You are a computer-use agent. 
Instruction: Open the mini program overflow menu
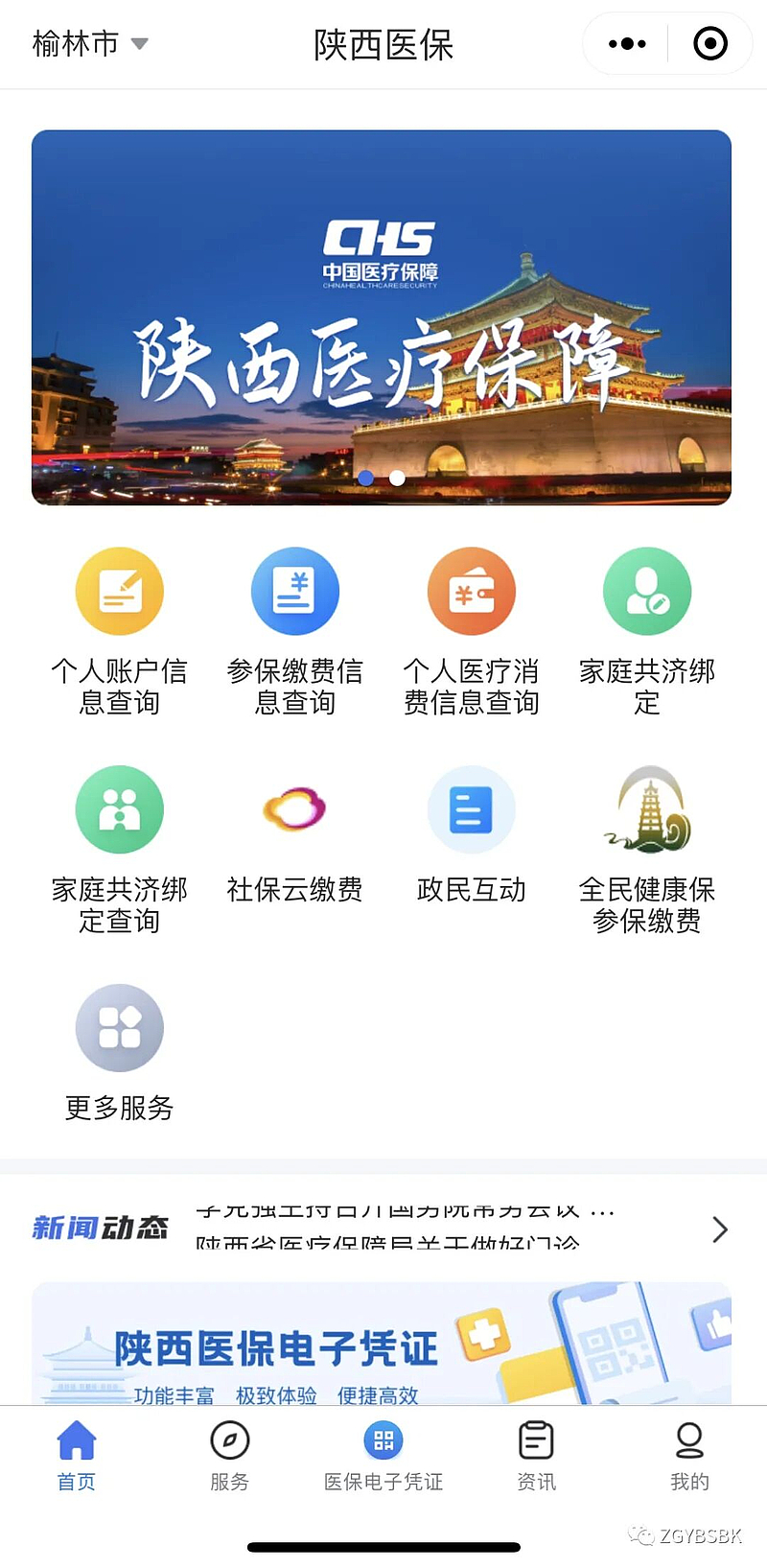(x=627, y=44)
